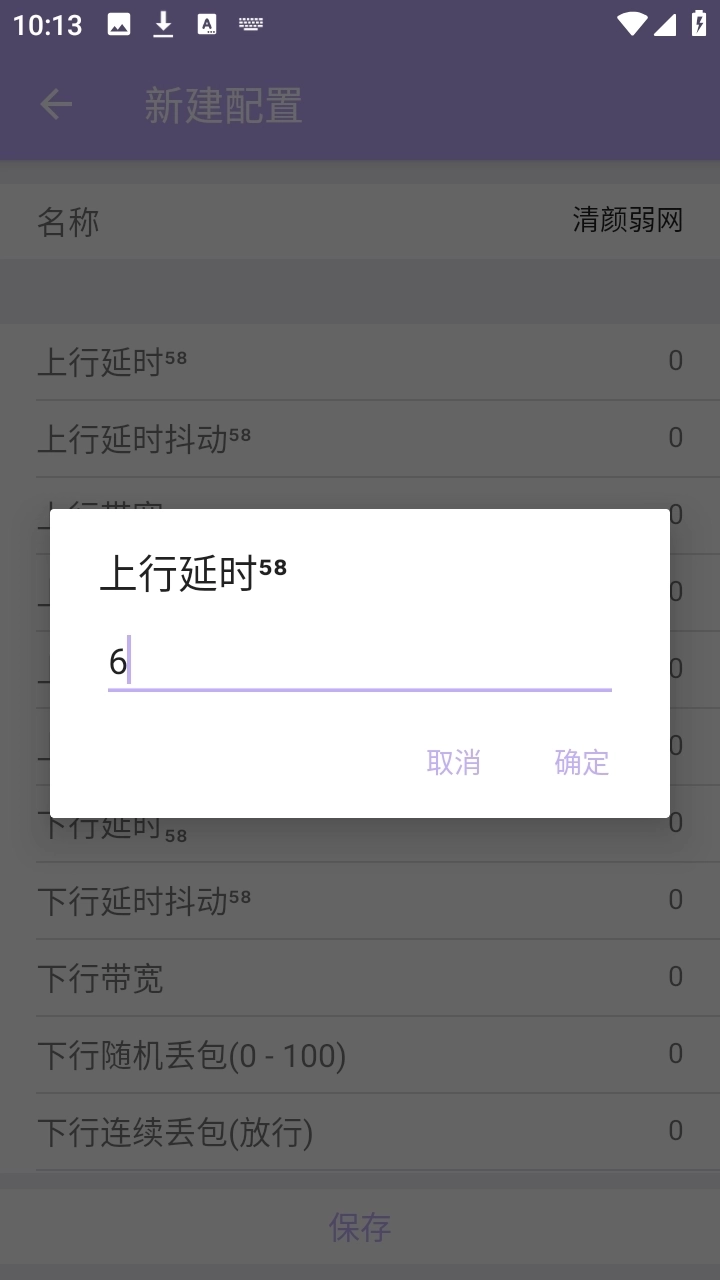Screen dimensions: 720x1280
Task: Tap the cellular signal icon
Action: (x=665, y=24)
